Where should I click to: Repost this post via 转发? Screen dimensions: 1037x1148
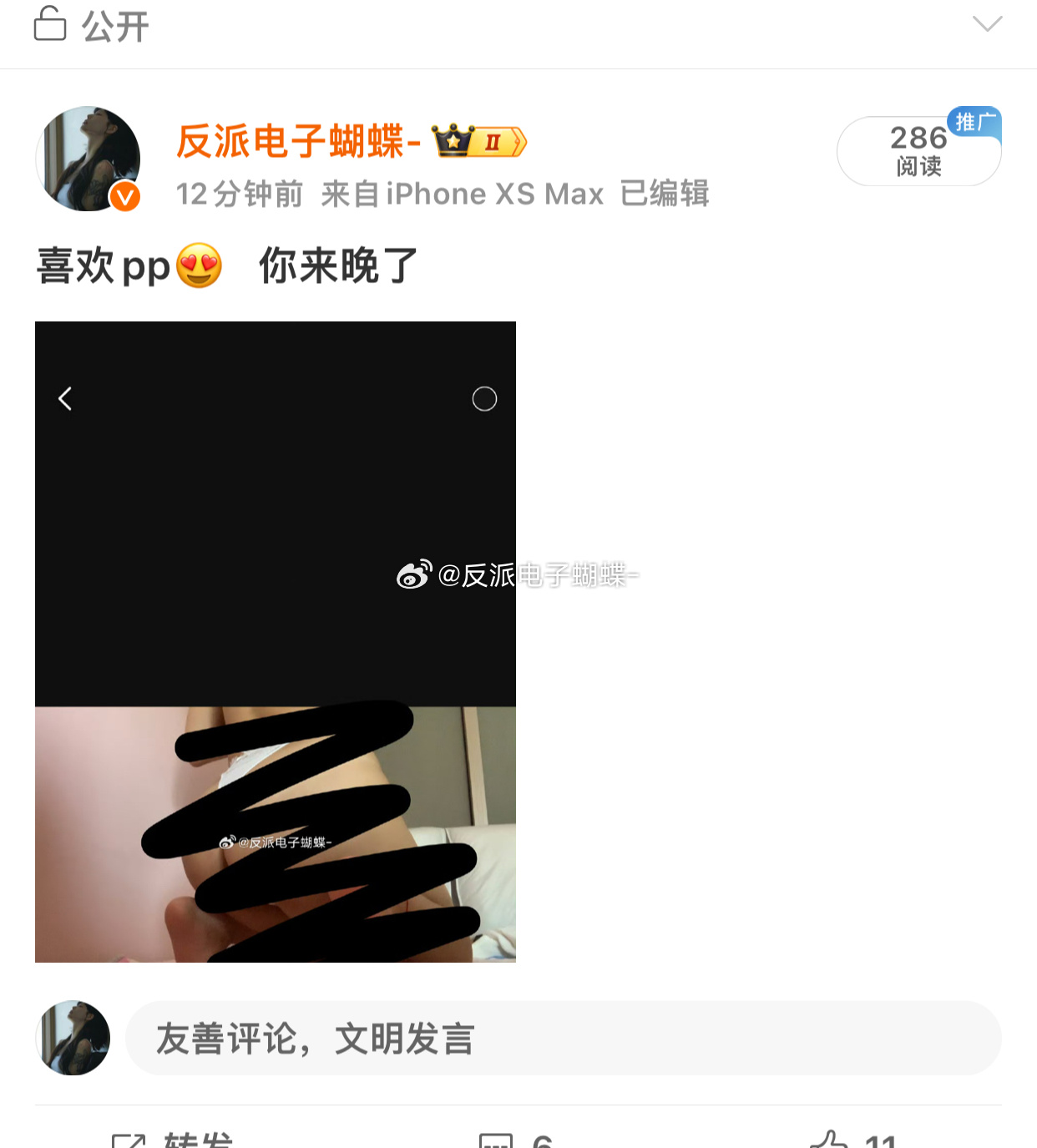[173, 1140]
